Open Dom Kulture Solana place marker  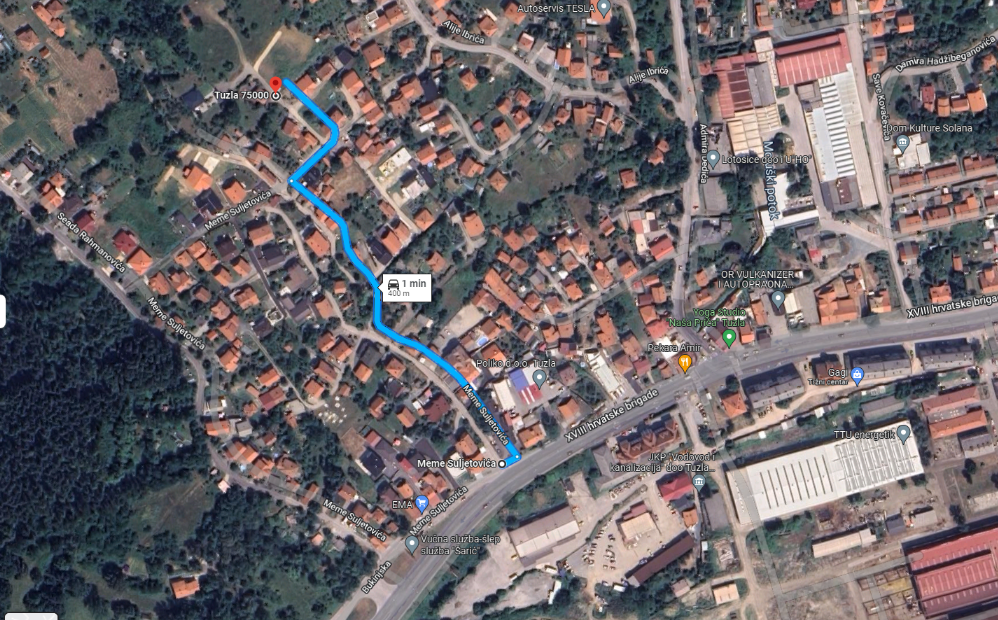point(903,142)
